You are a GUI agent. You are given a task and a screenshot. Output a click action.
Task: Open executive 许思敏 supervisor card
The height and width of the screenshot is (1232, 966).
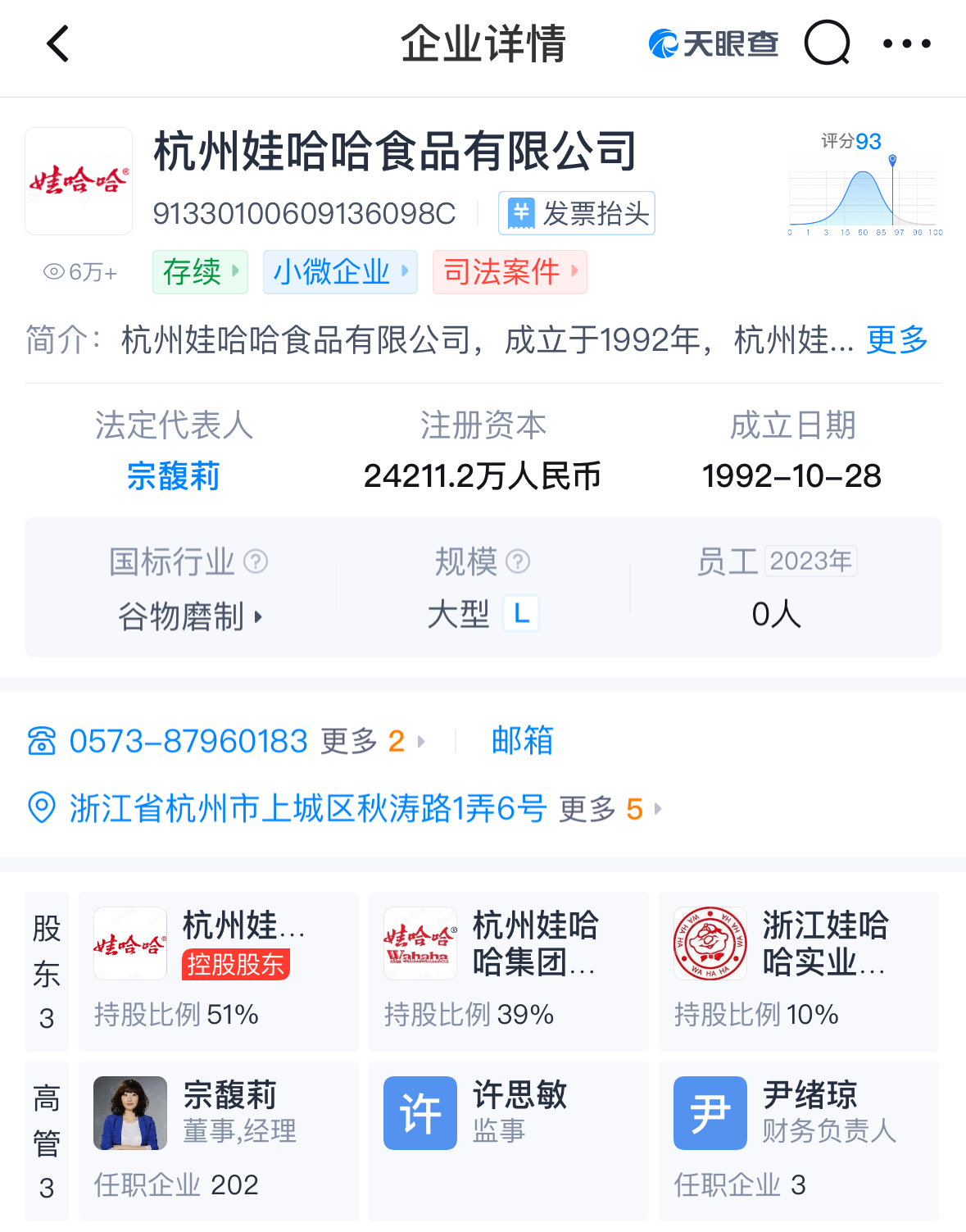[x=508, y=1139]
